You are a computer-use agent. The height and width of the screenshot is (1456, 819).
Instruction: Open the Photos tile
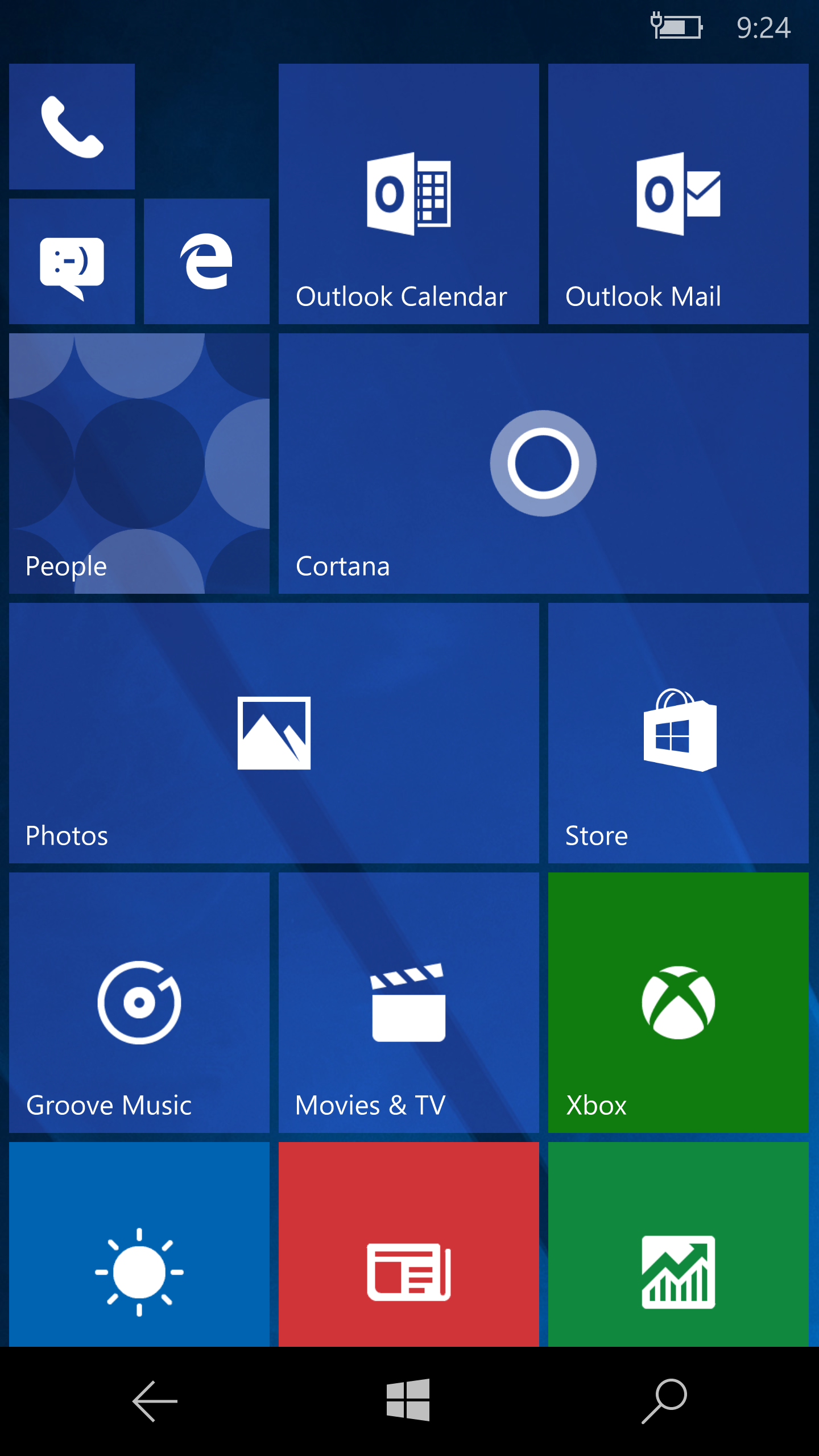274,733
